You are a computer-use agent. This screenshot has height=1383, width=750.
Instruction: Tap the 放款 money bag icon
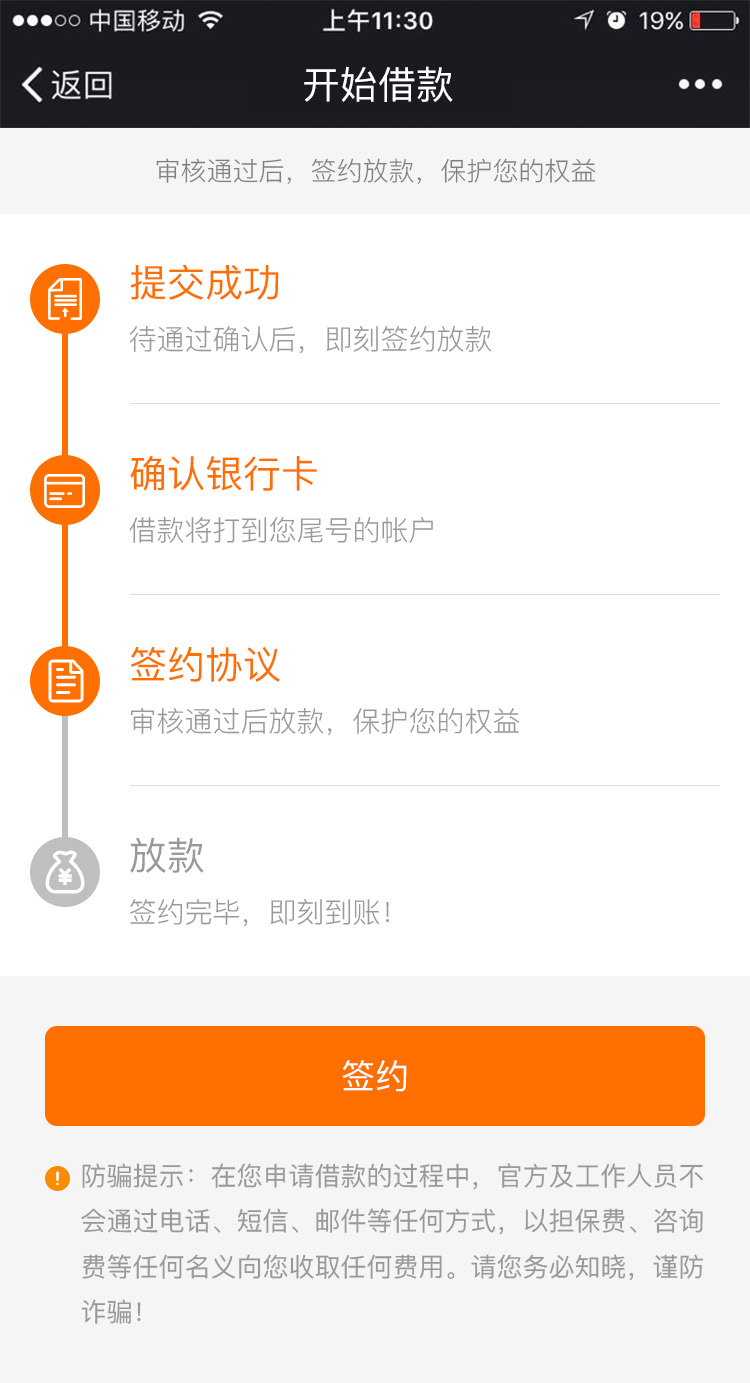click(65, 871)
